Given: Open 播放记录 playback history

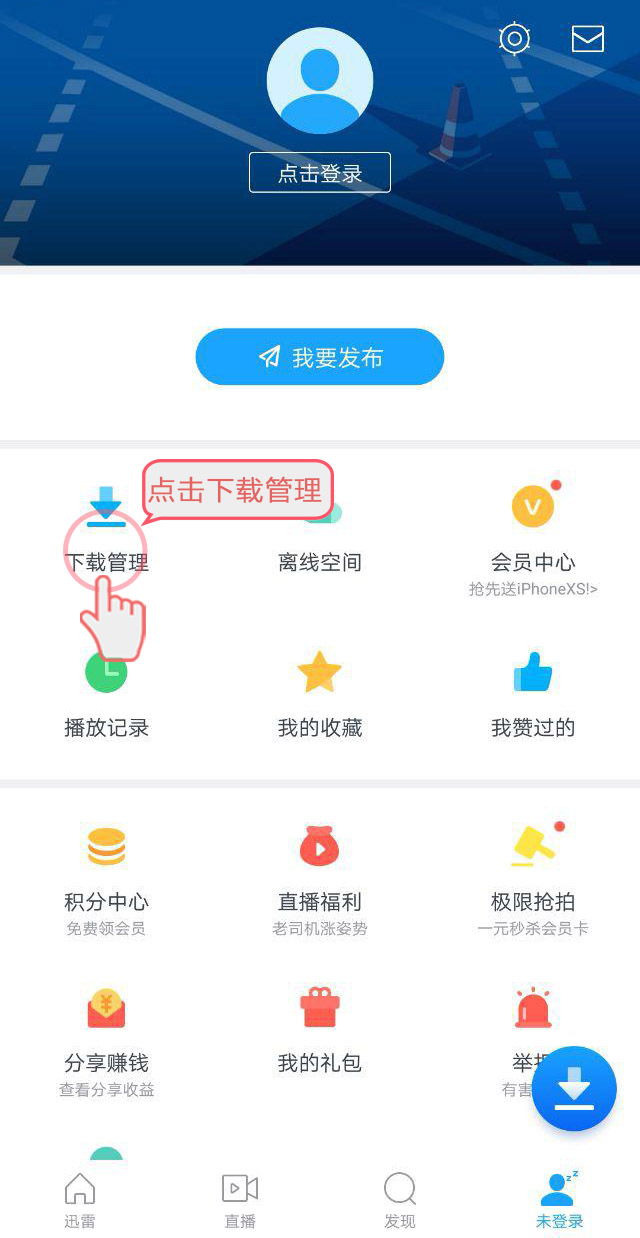Looking at the screenshot, I should 106,698.
